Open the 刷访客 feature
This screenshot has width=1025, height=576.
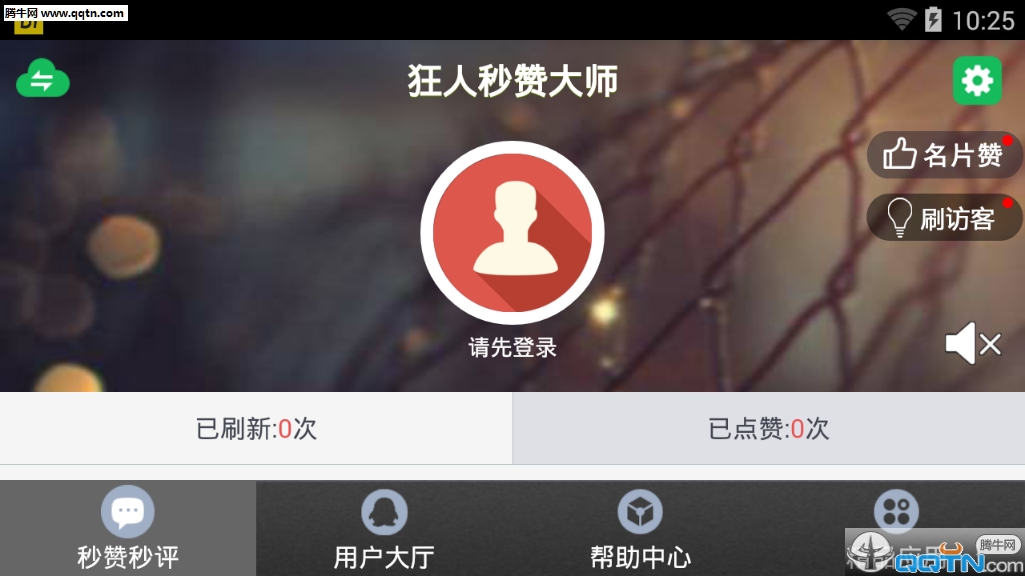(943, 217)
